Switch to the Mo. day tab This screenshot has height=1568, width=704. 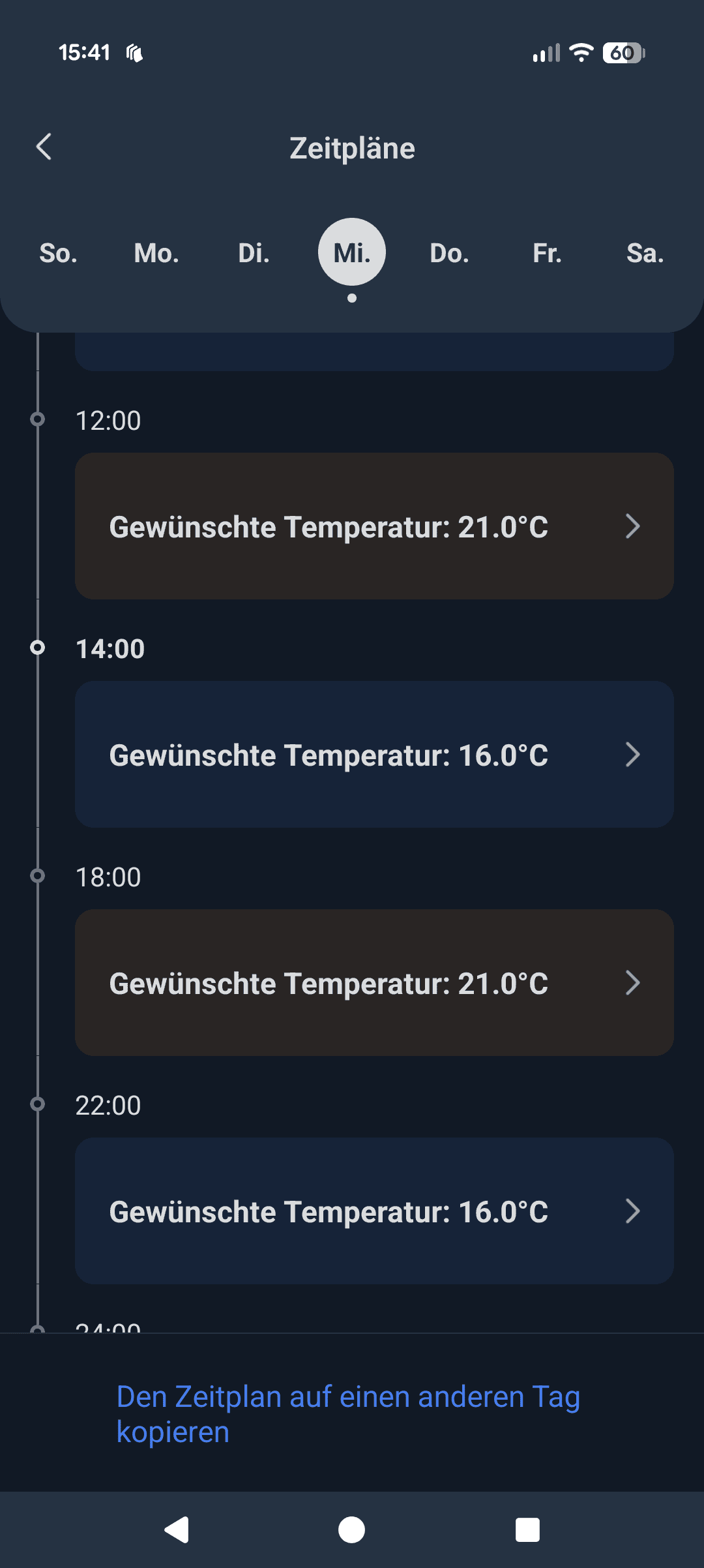pyautogui.click(x=156, y=253)
